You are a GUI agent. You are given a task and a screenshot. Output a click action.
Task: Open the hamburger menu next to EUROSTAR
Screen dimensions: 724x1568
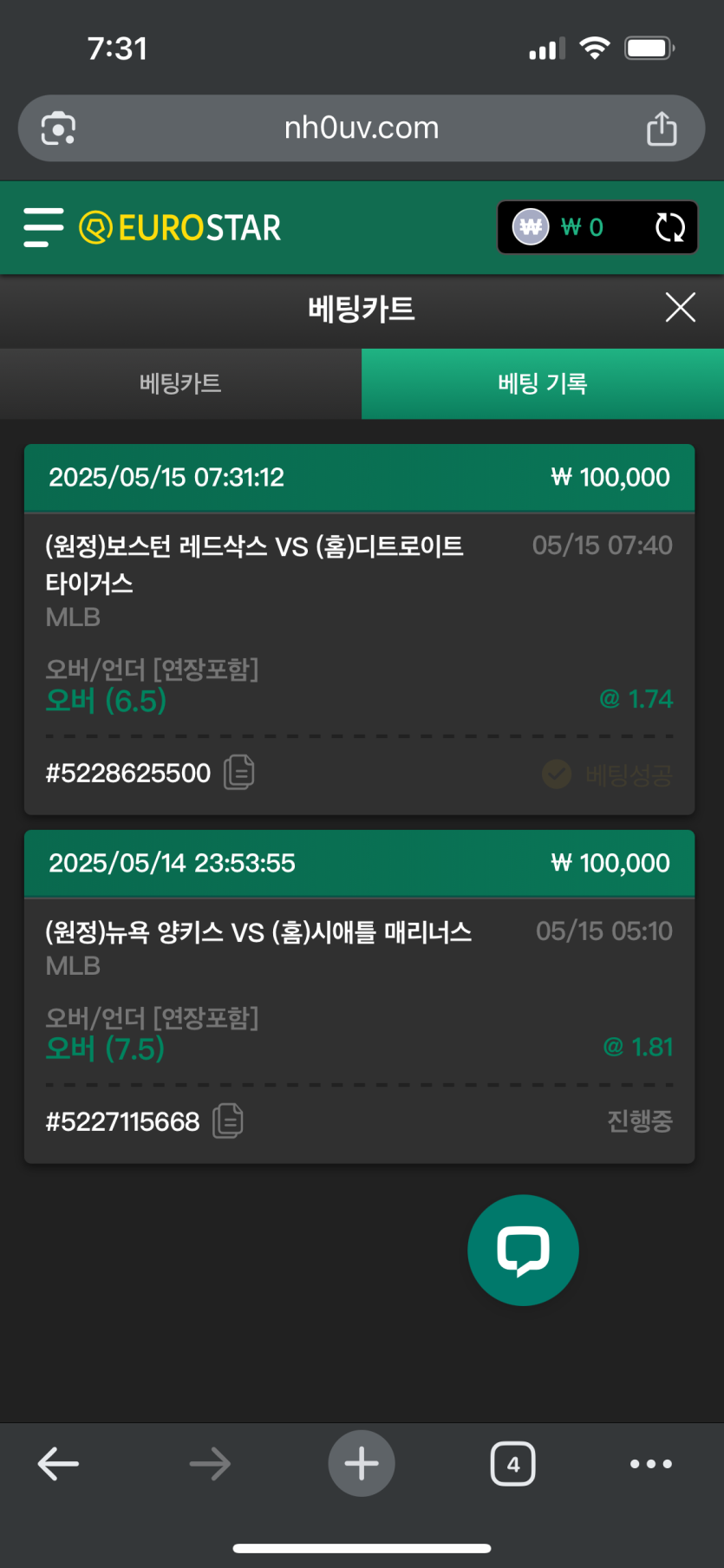click(x=43, y=227)
